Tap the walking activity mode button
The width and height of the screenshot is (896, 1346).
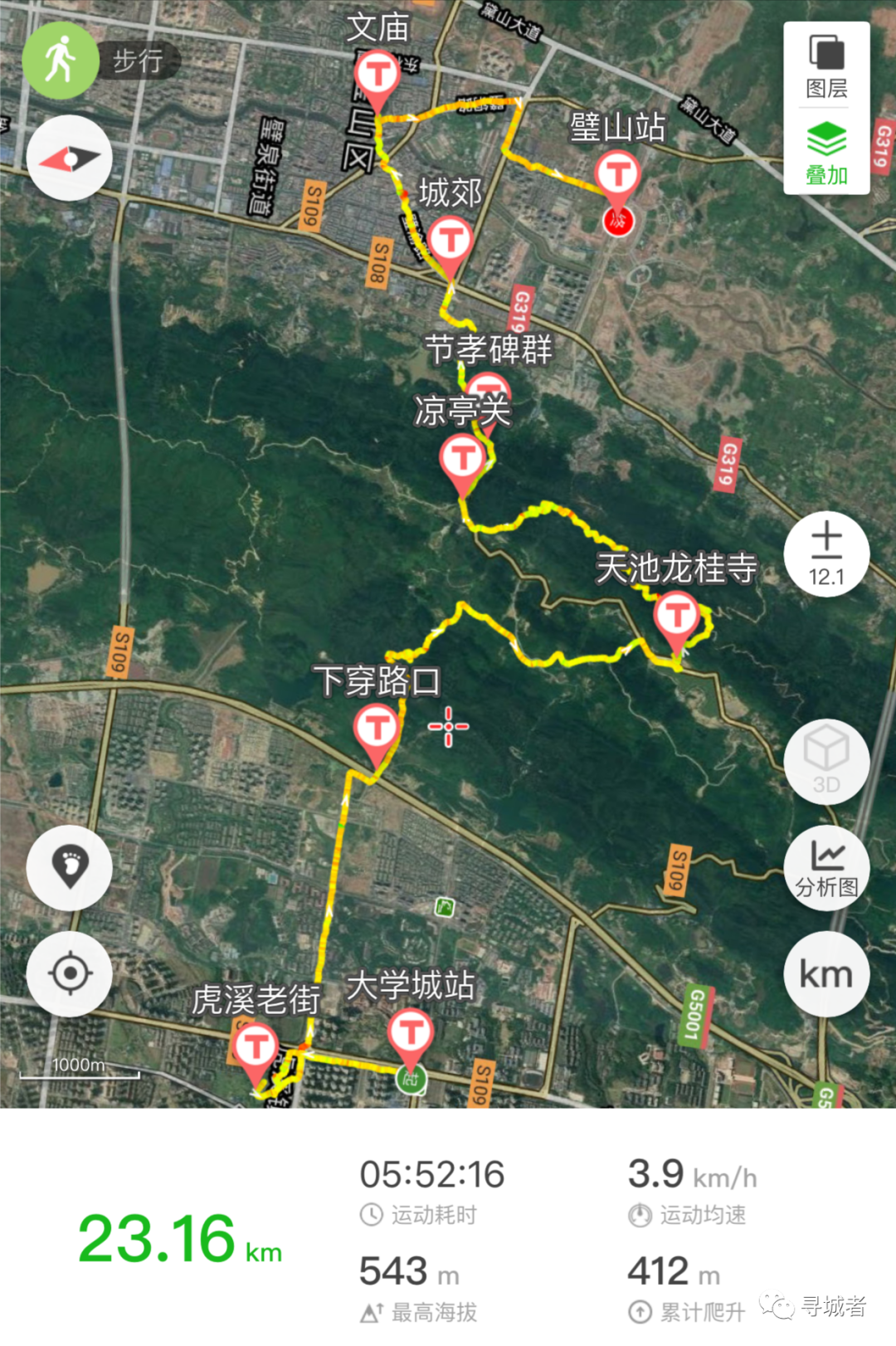pos(61,61)
